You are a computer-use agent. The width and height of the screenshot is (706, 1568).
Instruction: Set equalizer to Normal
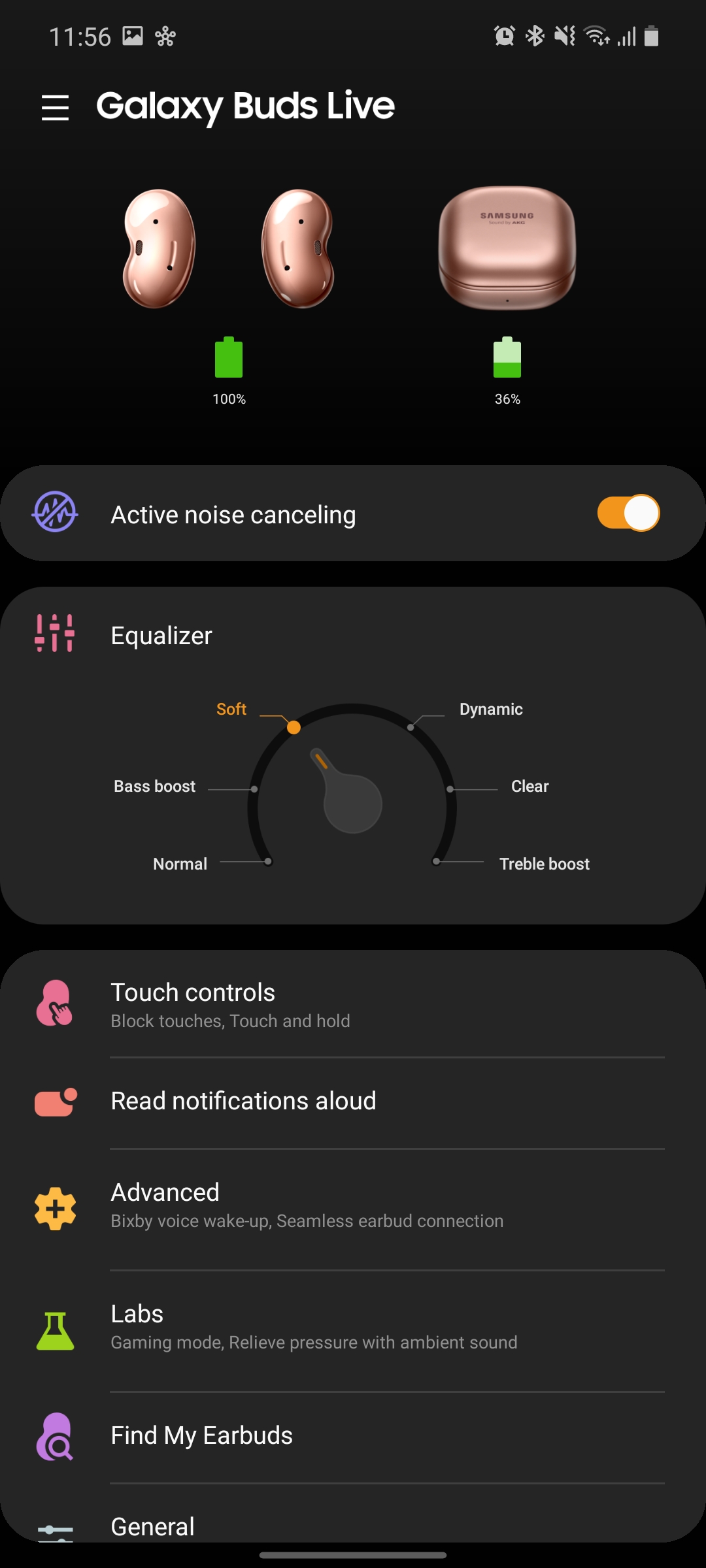point(180,864)
